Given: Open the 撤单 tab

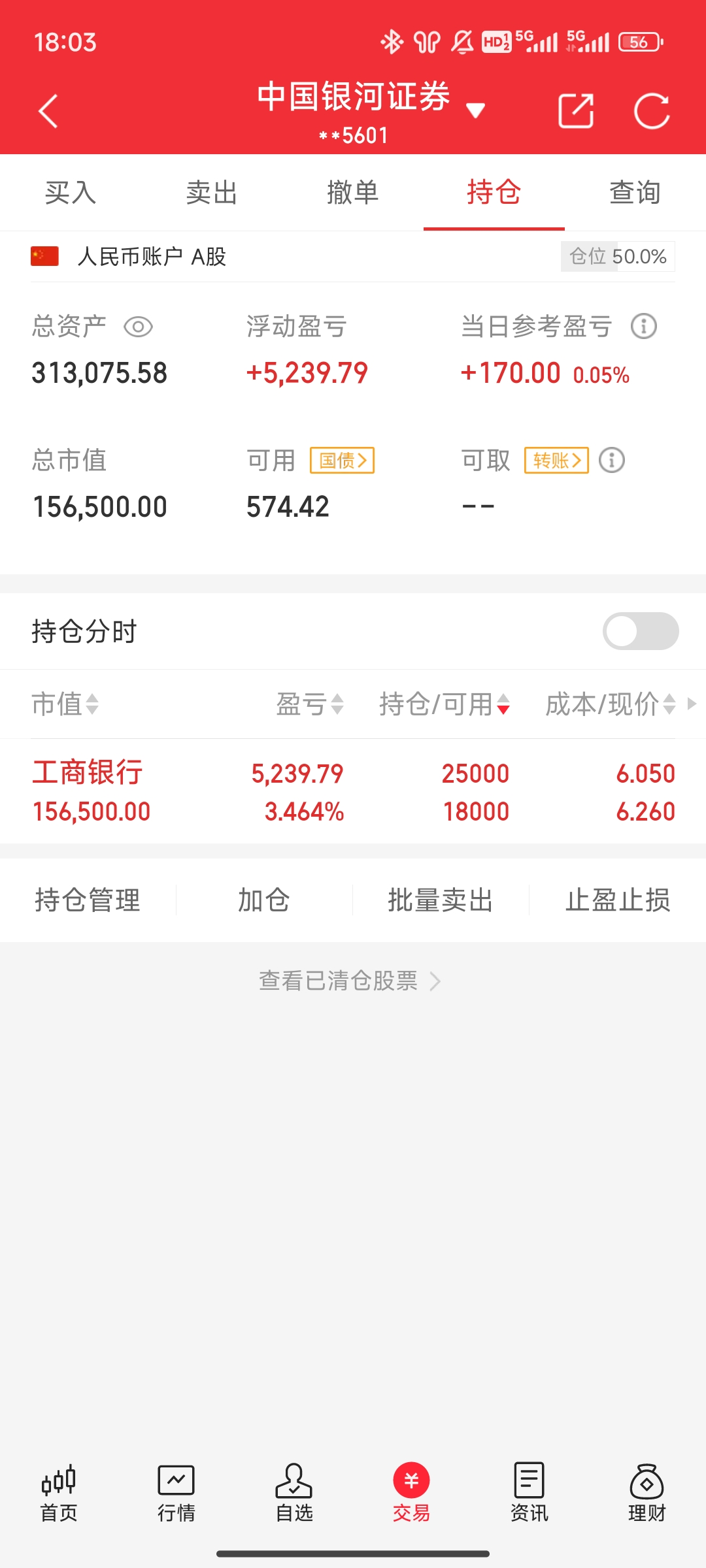Looking at the screenshot, I should coord(353,193).
